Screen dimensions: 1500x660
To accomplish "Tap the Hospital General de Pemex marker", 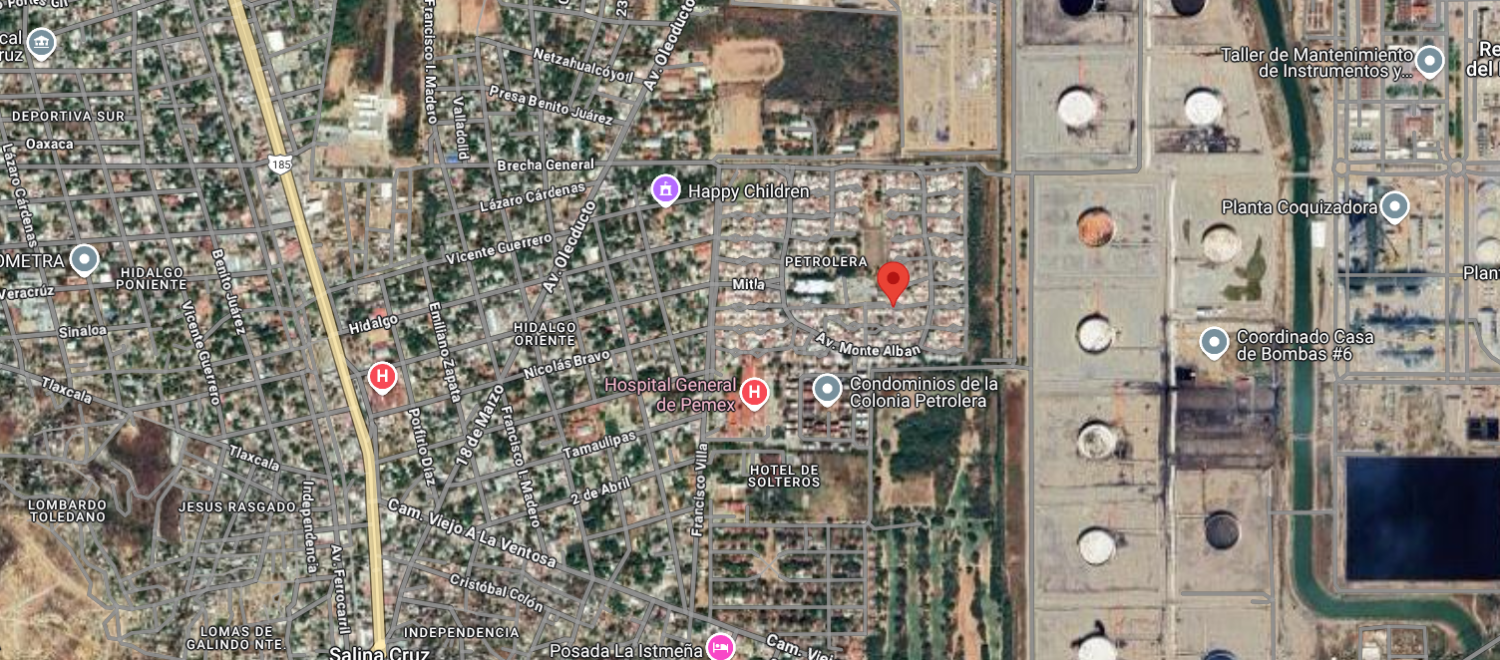I will 754,393.
